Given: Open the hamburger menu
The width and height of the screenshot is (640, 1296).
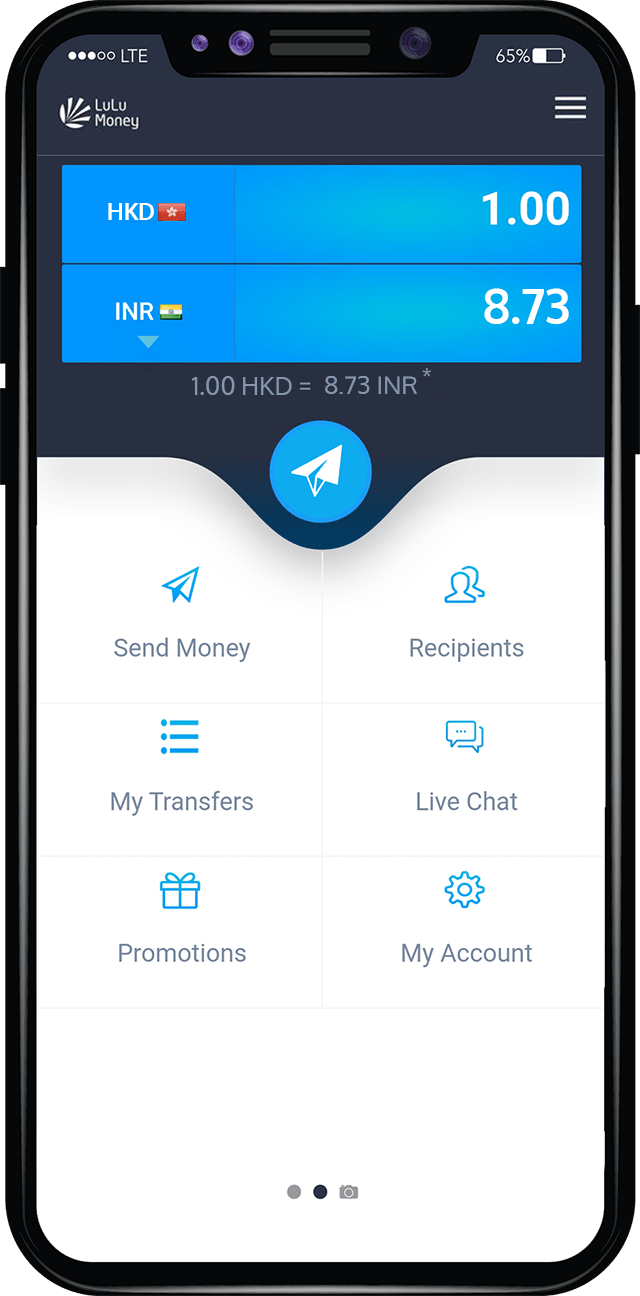Looking at the screenshot, I should 570,108.
